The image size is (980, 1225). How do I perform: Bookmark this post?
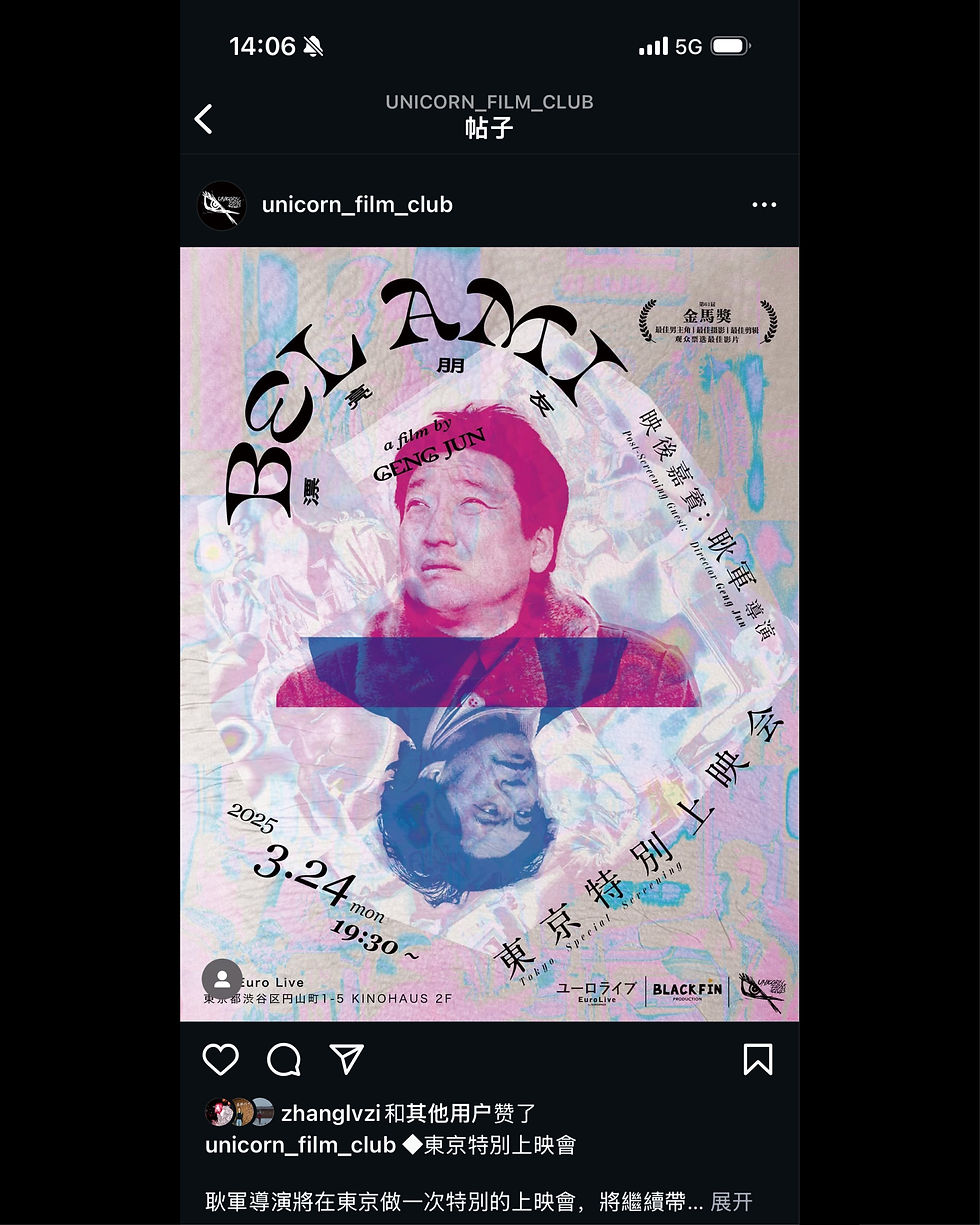click(x=758, y=1059)
